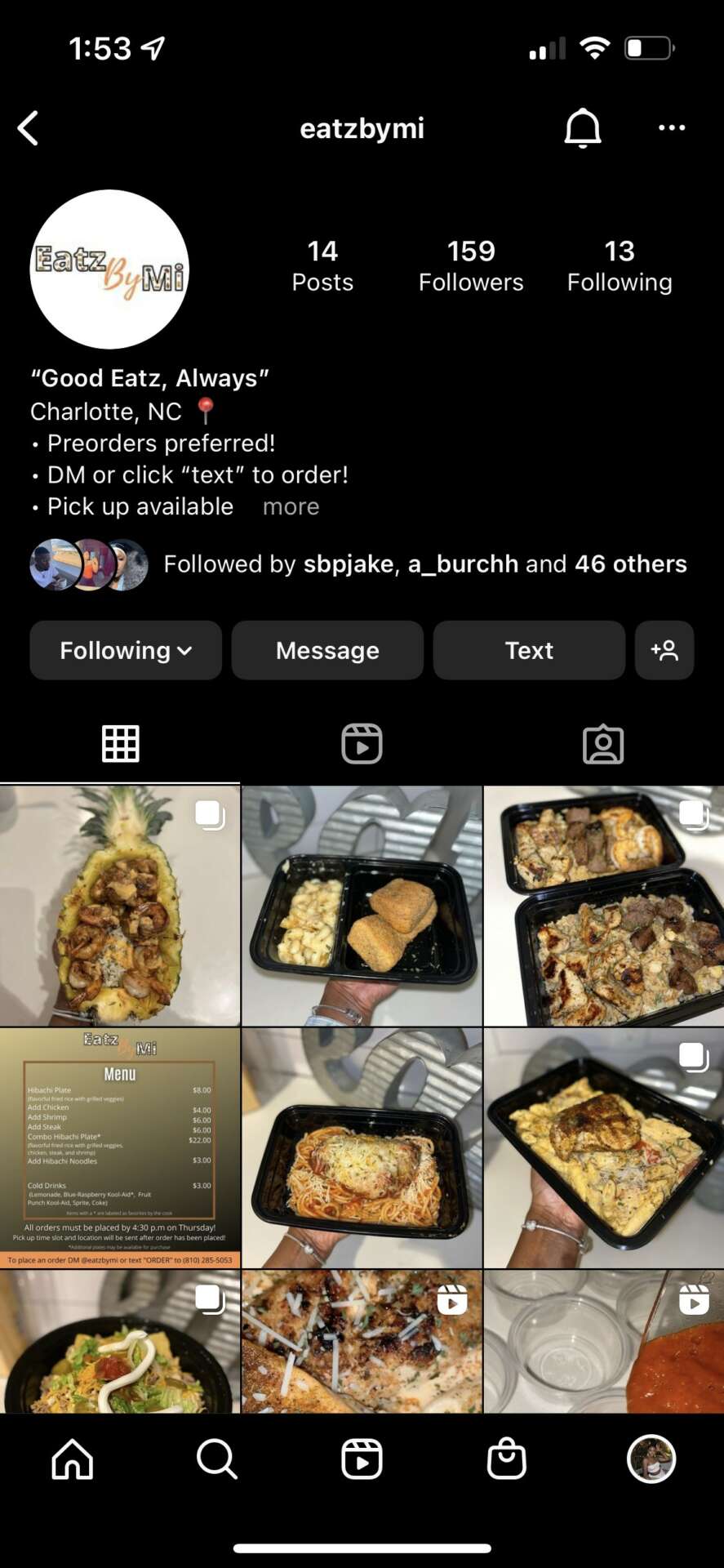
Task: Go to the Home feed
Action: pyautogui.click(x=73, y=1459)
